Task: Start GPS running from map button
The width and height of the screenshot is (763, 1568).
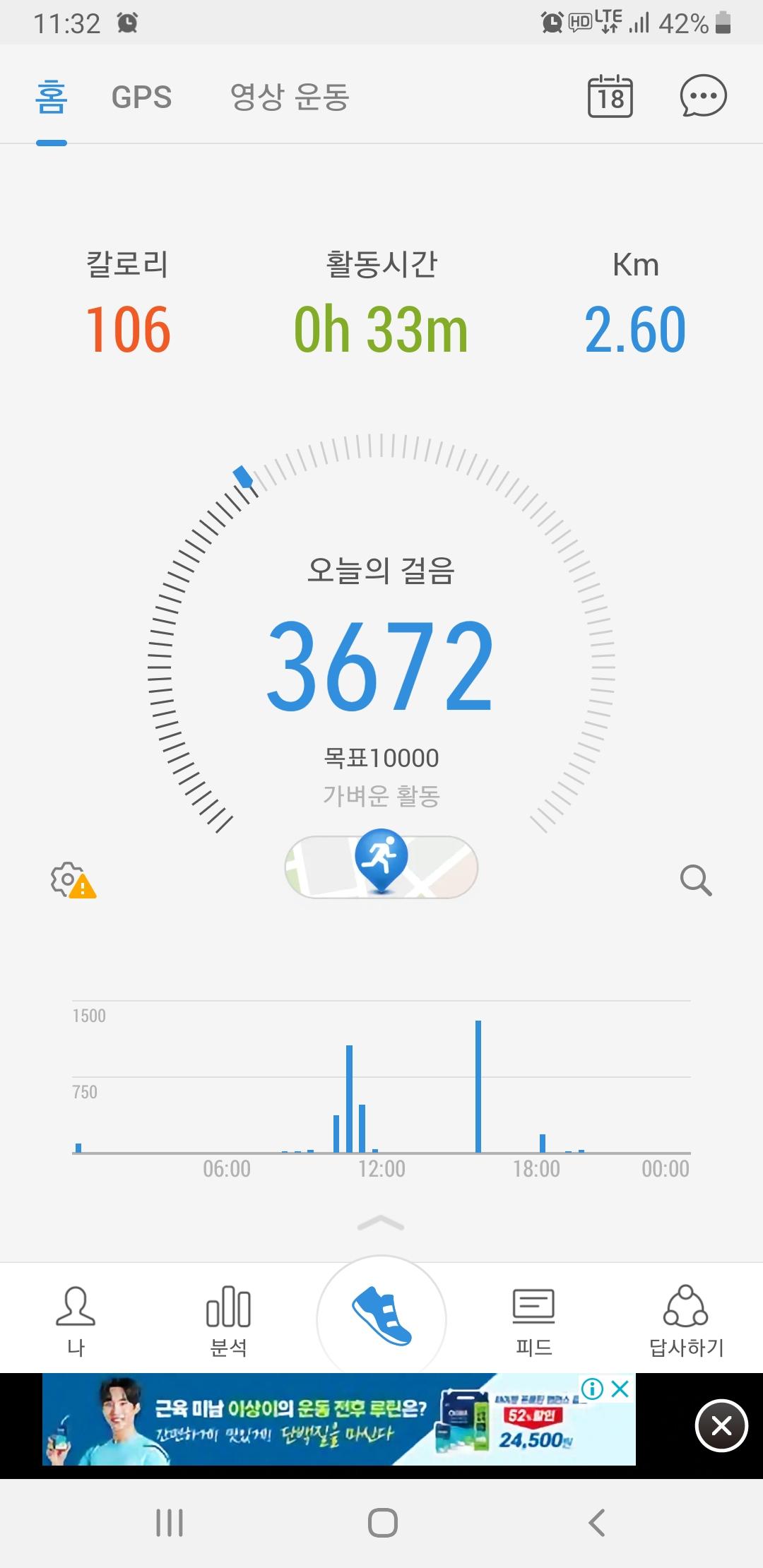Action: click(381, 867)
